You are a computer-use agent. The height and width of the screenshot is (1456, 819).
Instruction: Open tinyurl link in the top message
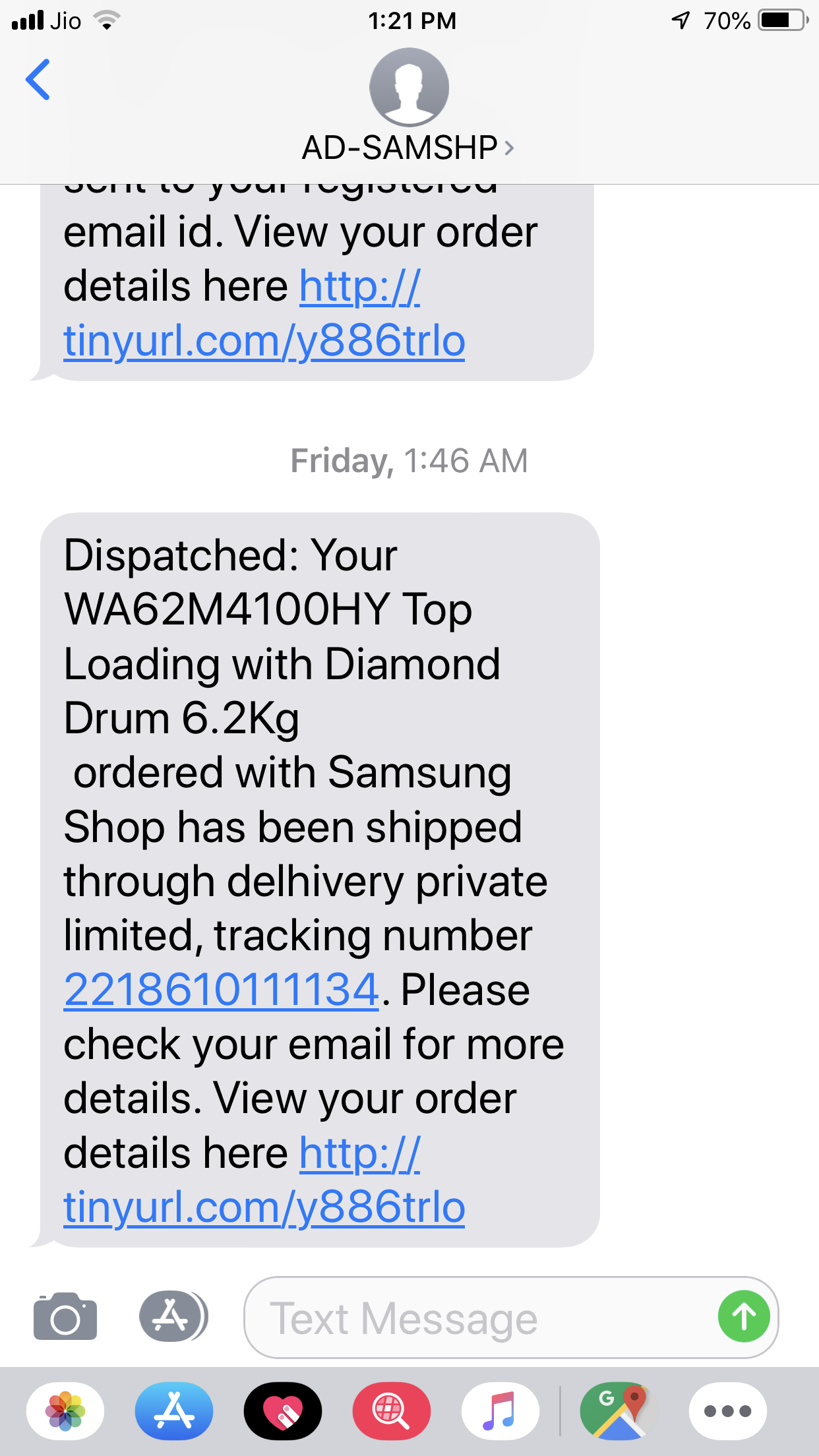(x=264, y=340)
